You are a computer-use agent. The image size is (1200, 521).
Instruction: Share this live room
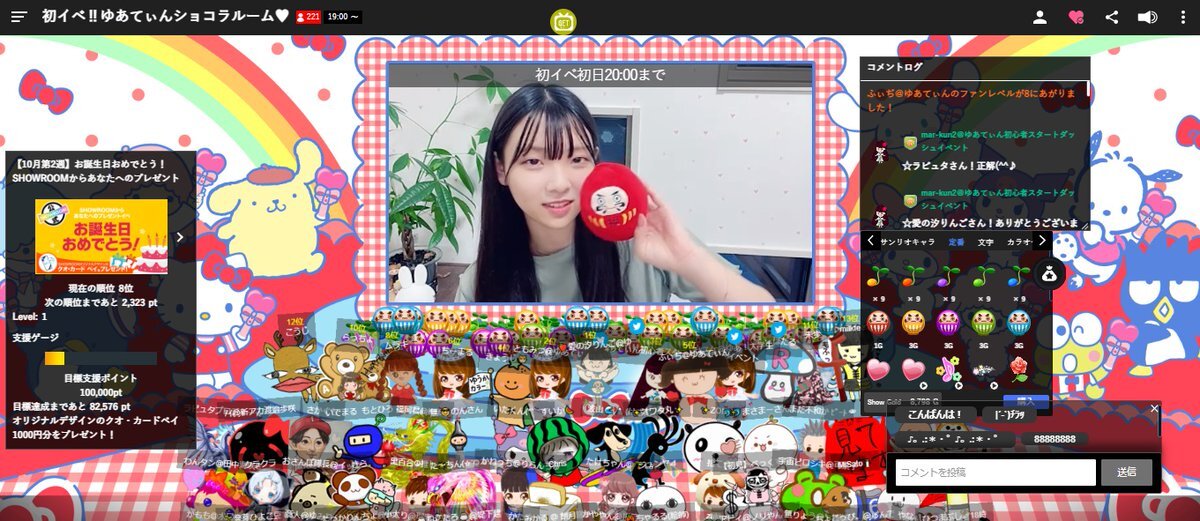(x=1112, y=17)
